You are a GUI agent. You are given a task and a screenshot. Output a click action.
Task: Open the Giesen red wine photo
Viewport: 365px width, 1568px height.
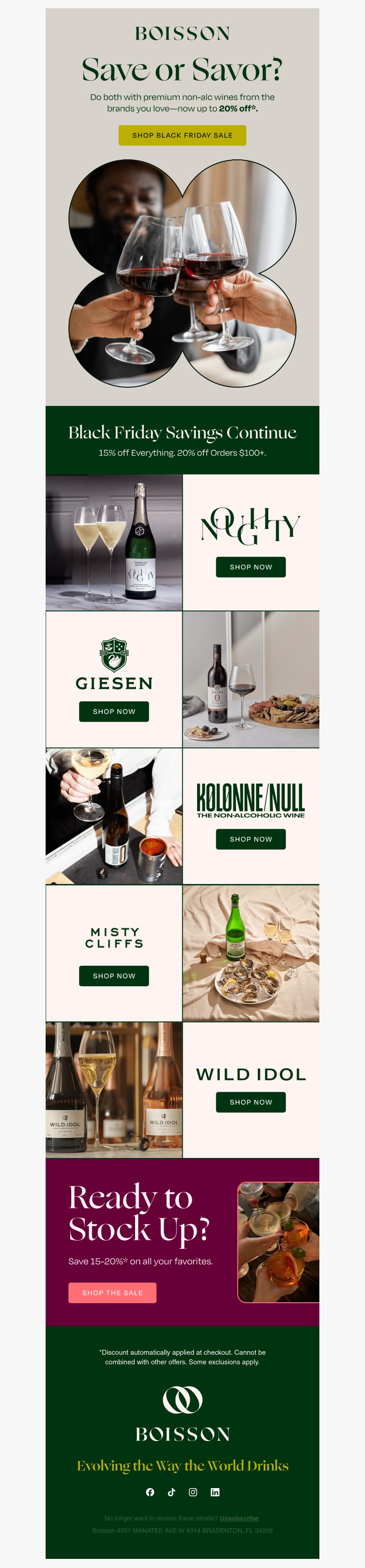point(250,679)
